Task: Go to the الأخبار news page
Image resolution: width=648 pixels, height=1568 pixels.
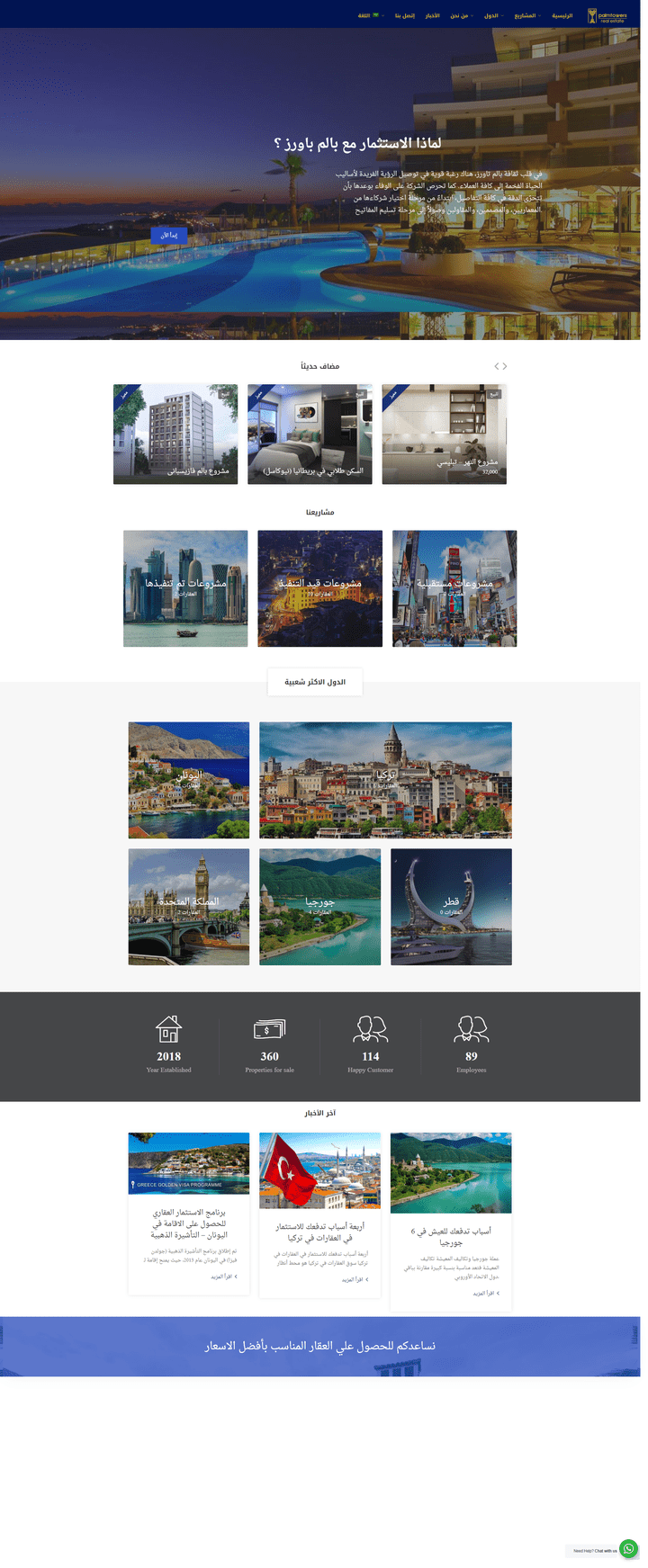Action: [433, 15]
